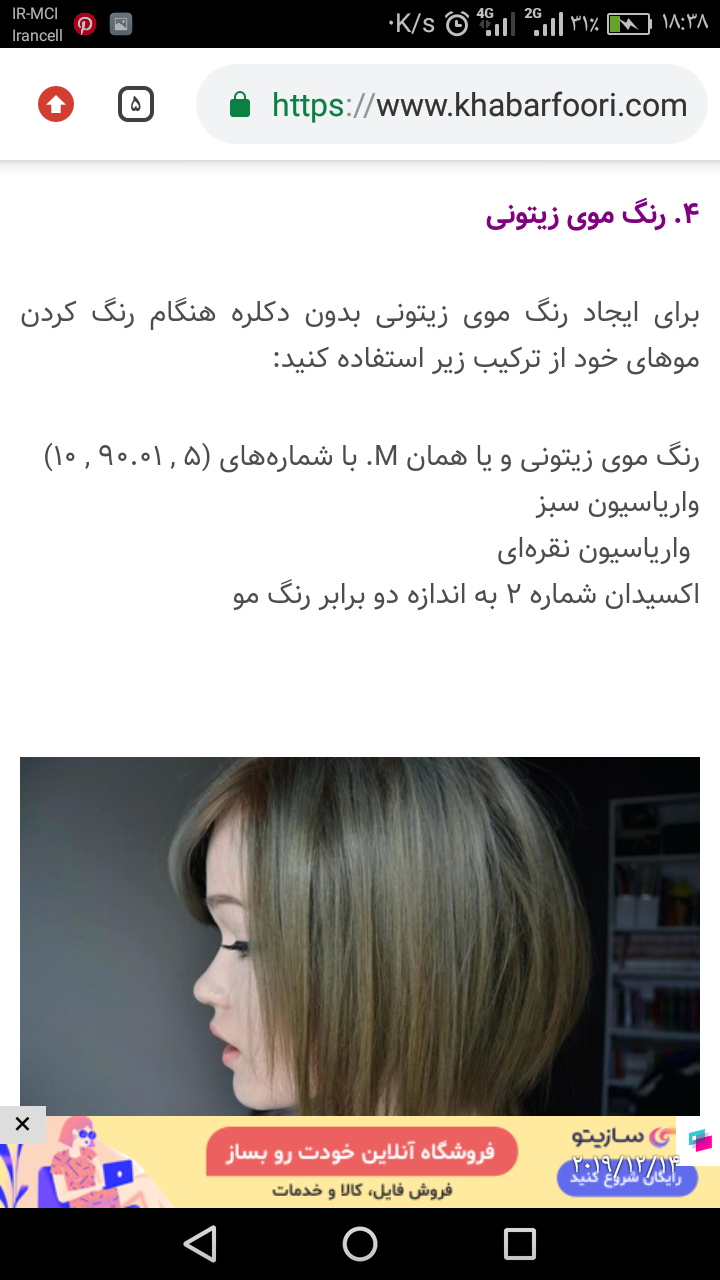Open the tab switcher showing ۵ tabs
720x1280 pixels.
click(136, 104)
